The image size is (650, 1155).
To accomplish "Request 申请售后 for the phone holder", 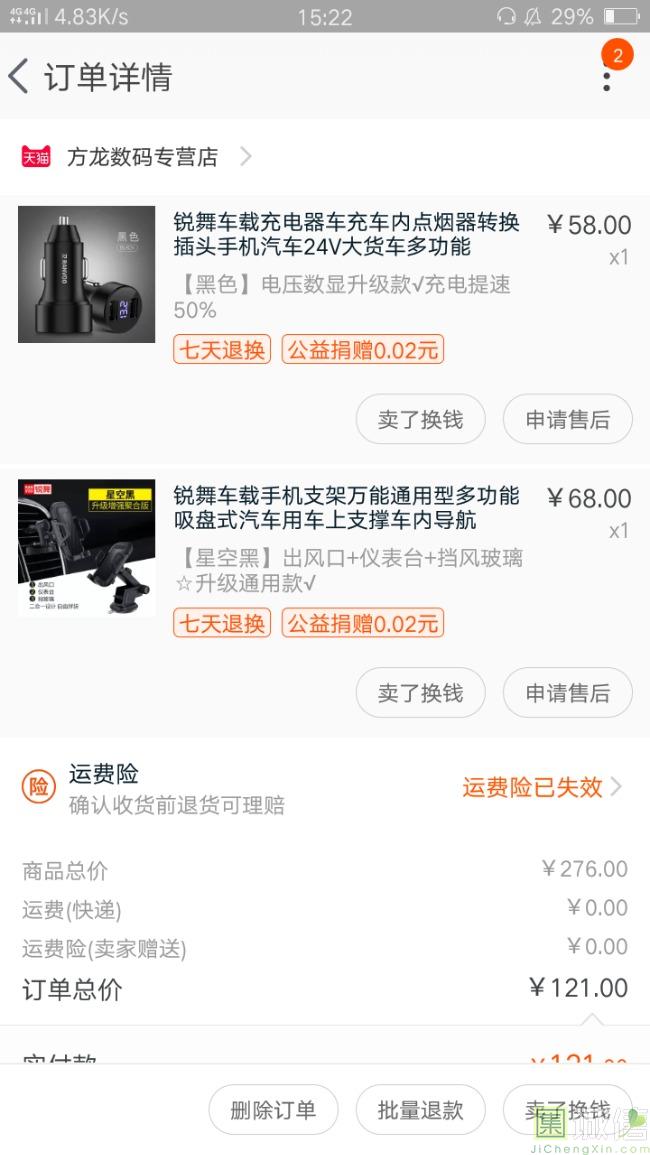I will 567,693.
